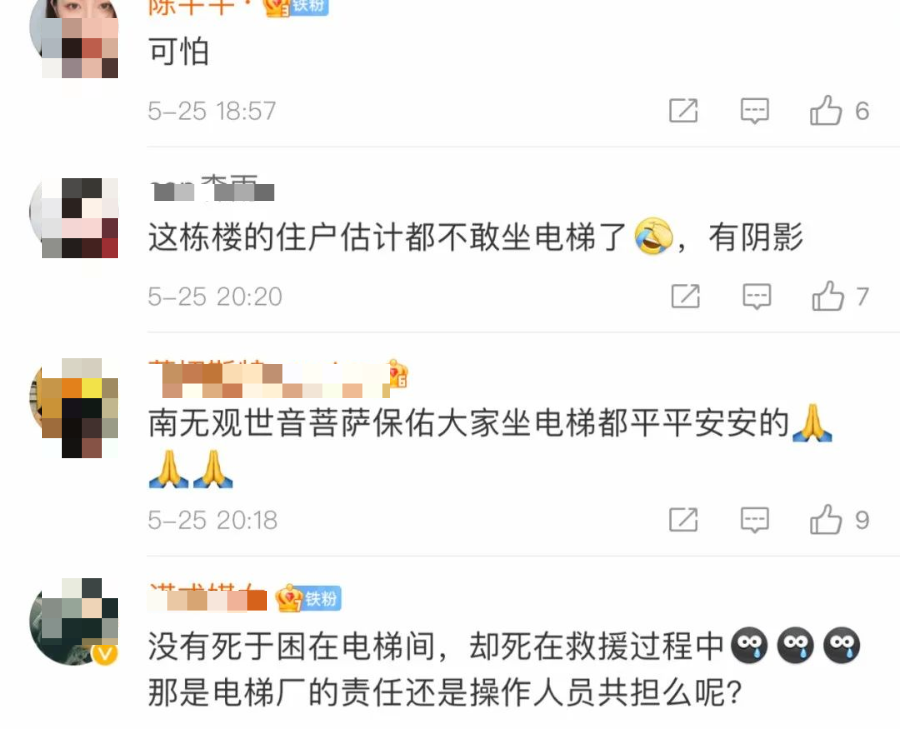The image size is (900, 729).
Task: Like the '可怕' comment
Action: (x=826, y=111)
